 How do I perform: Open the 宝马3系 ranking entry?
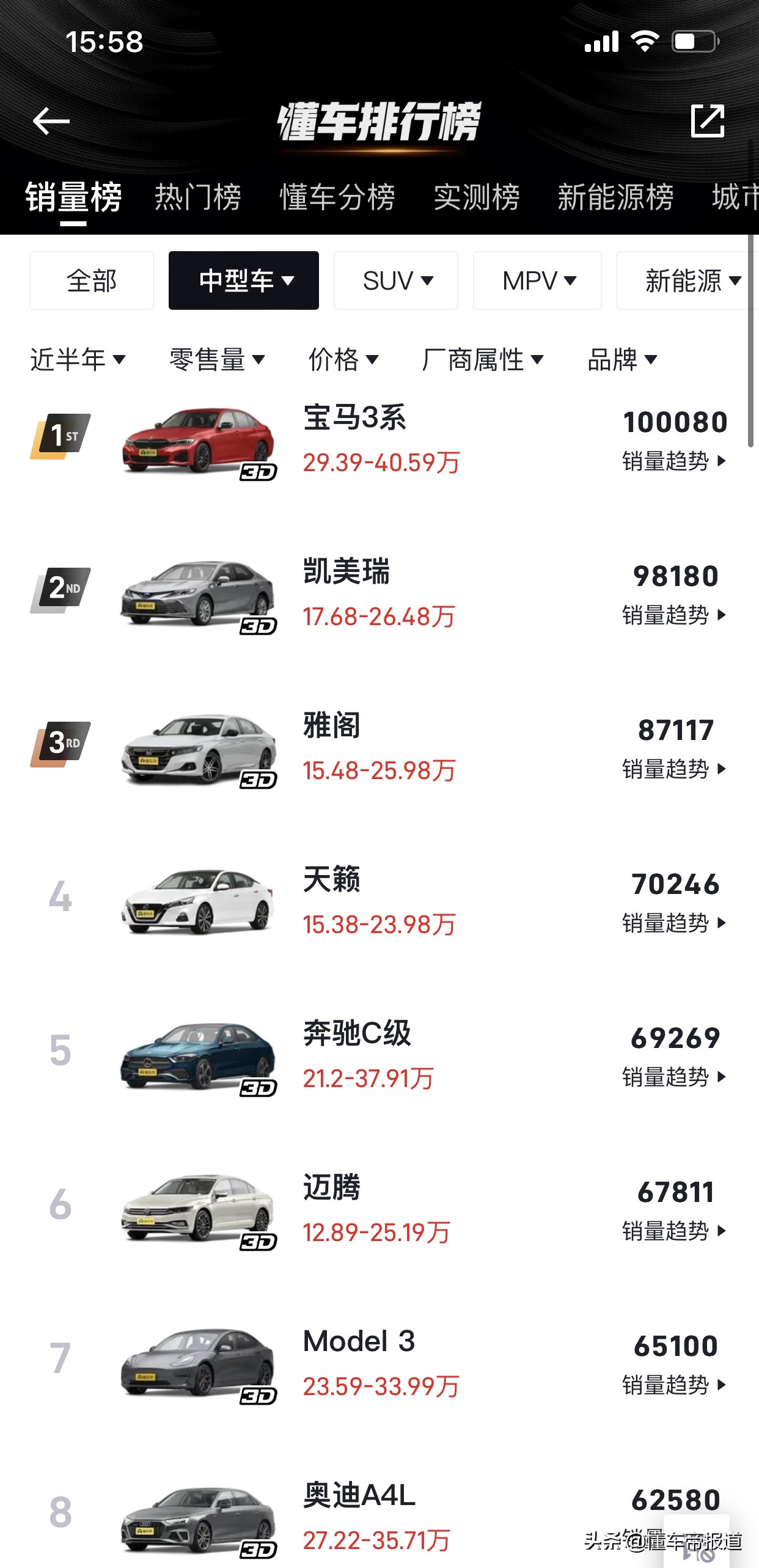[354, 419]
